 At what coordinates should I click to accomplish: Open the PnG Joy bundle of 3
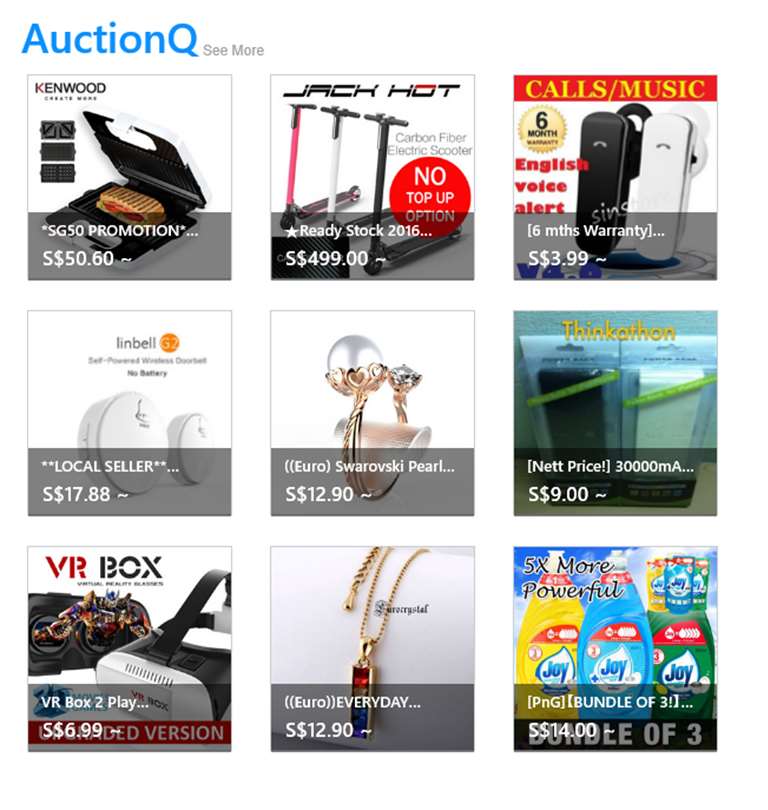click(615, 649)
